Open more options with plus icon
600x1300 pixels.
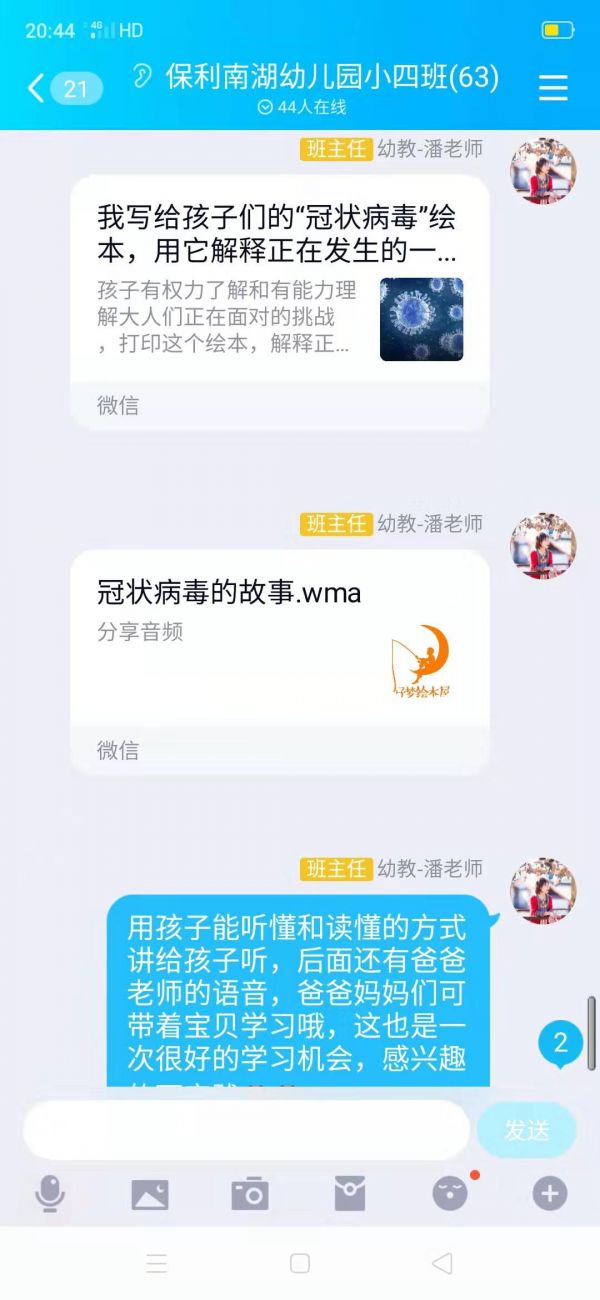coord(549,1193)
